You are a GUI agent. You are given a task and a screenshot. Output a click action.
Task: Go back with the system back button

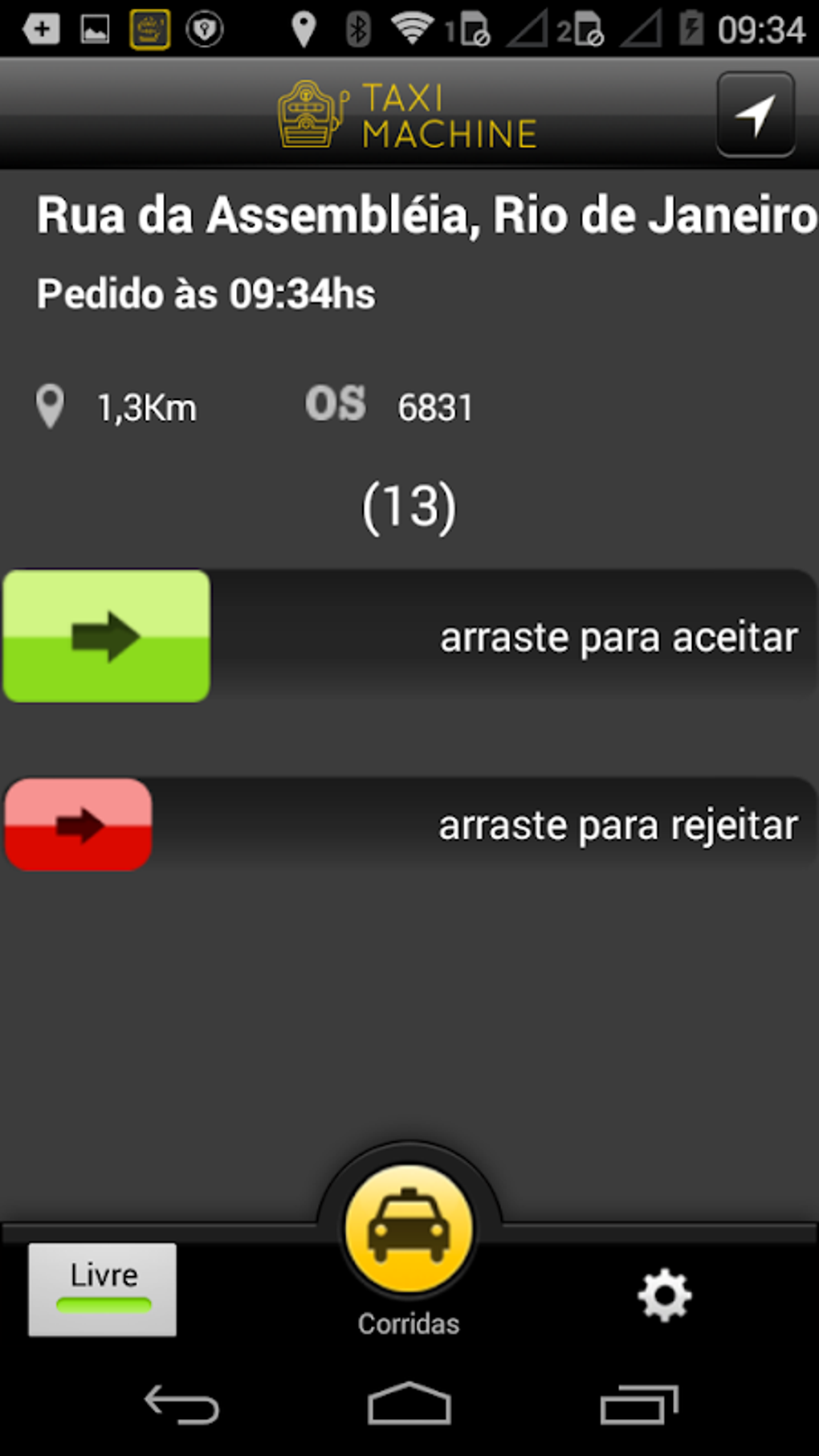click(181, 1405)
